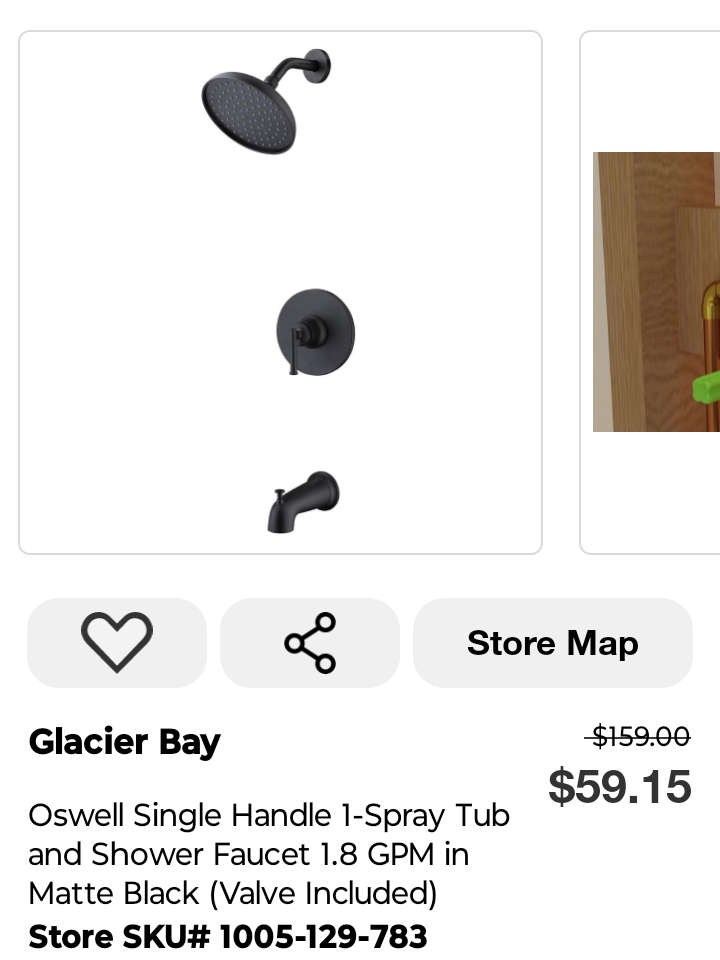Screen dimensions: 720x960
Task: Save the faucet to favorites with the heart
Action: pos(116,643)
